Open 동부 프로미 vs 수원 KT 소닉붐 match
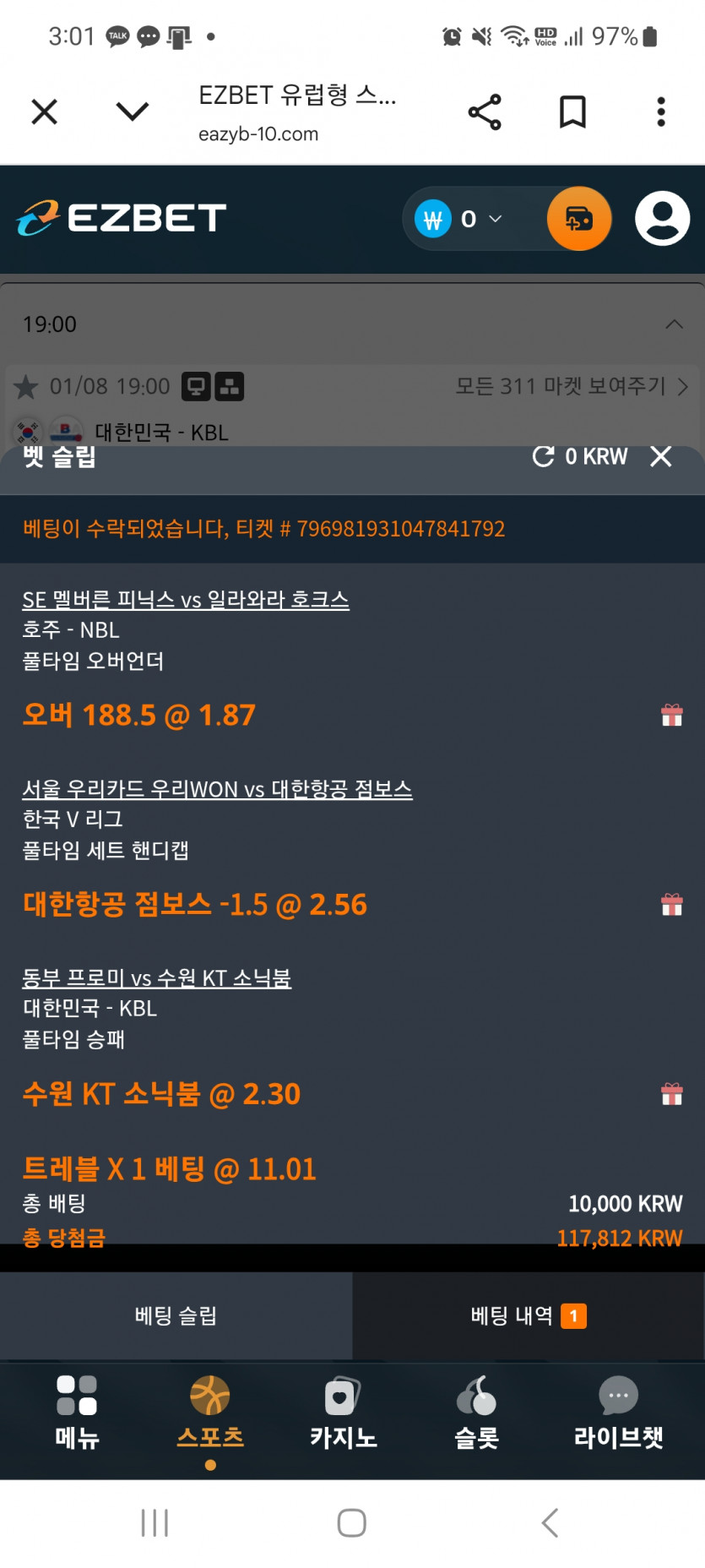 click(157, 978)
